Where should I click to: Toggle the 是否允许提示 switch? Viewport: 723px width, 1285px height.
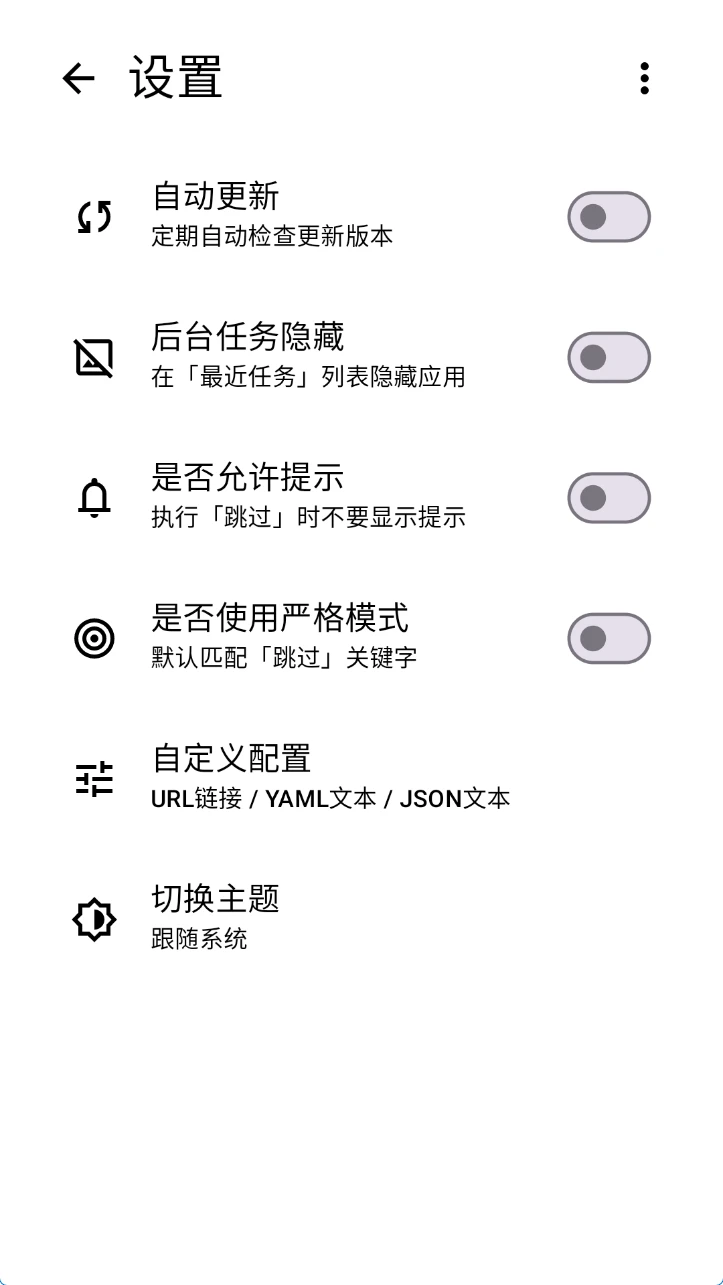[x=609, y=498]
